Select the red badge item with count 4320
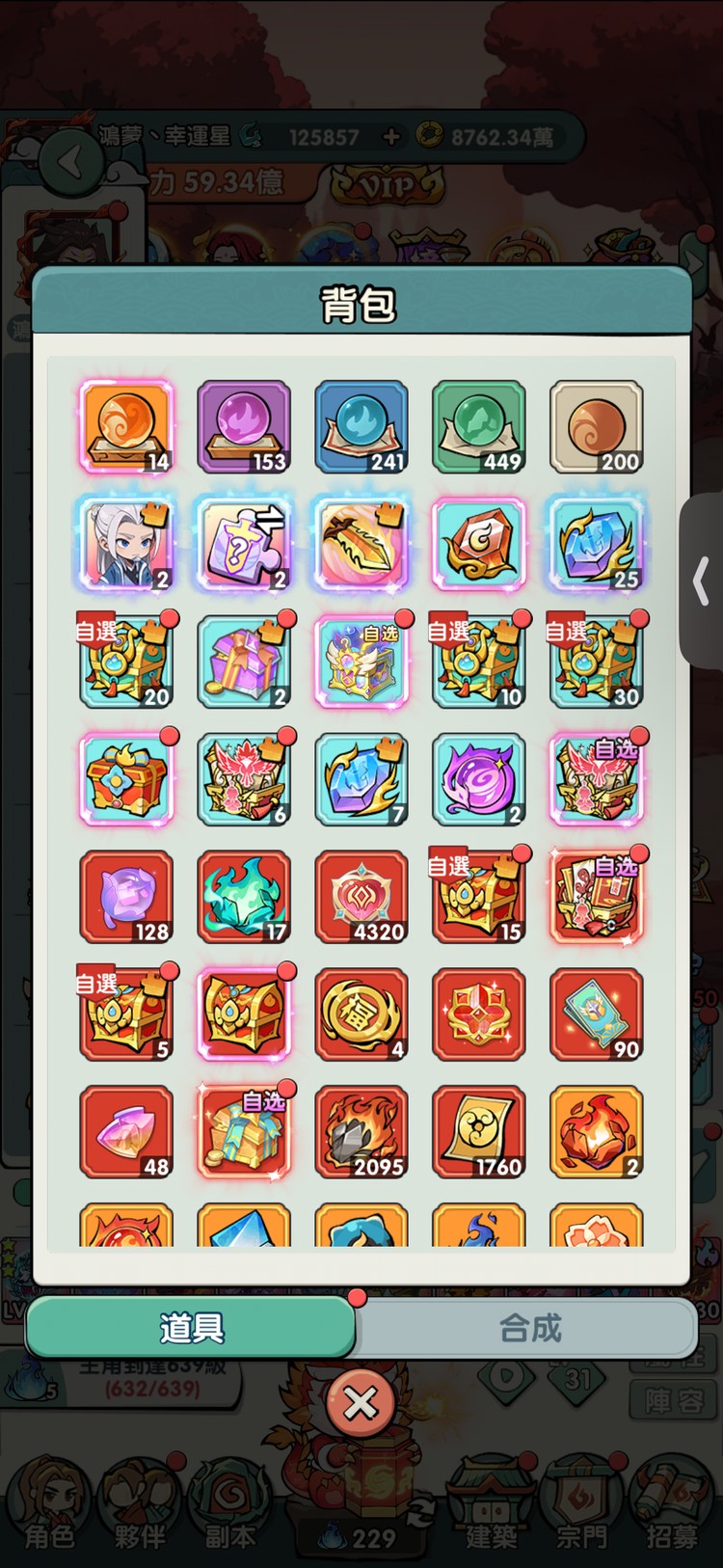Screen dimensions: 723x1568 coord(361,897)
